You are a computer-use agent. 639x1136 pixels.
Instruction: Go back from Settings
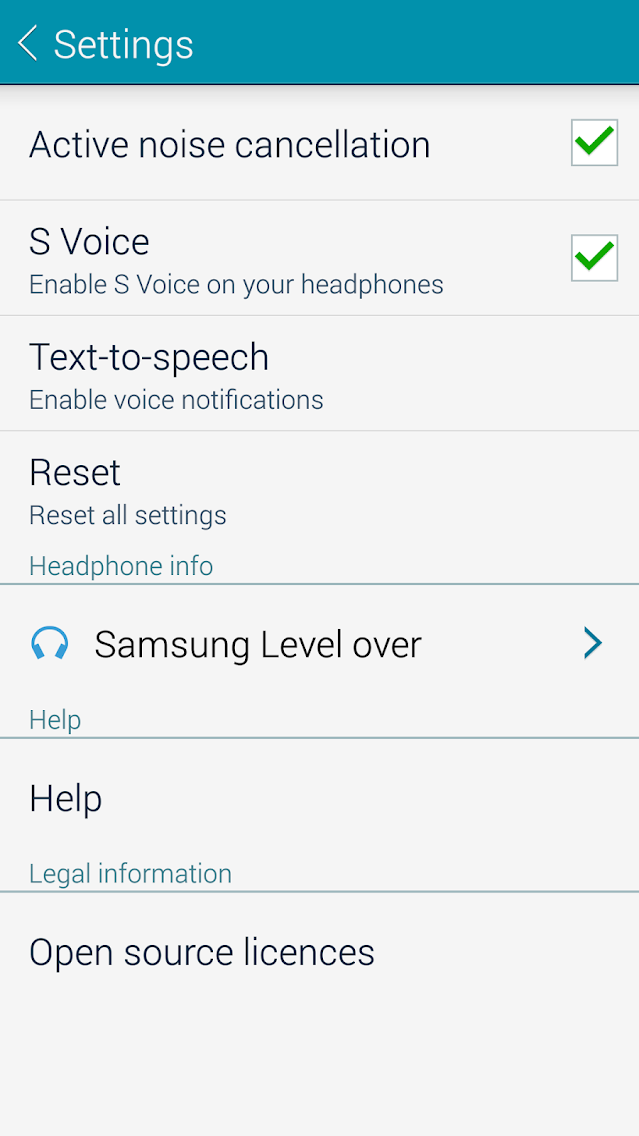[x=28, y=44]
